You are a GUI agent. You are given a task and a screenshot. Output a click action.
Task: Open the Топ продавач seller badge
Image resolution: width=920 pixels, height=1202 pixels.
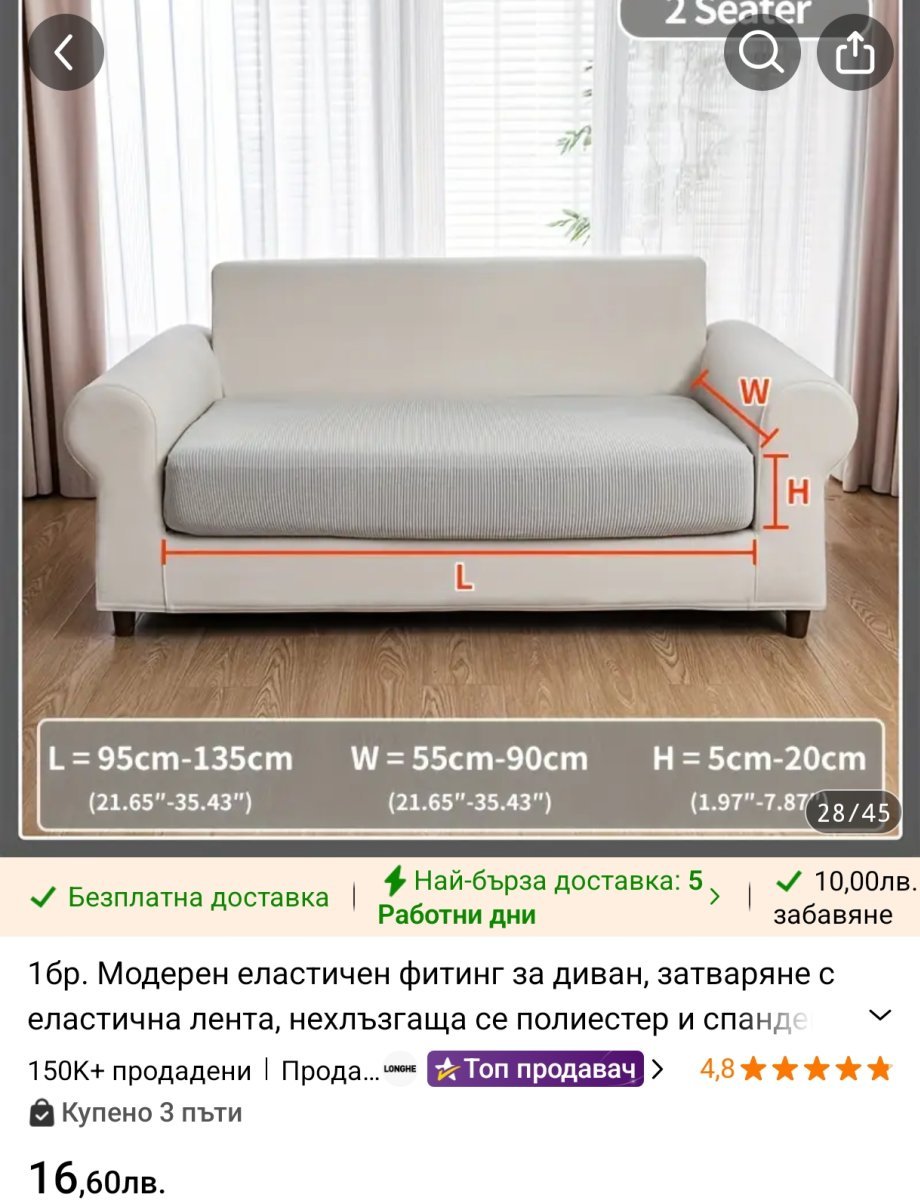coord(535,1069)
